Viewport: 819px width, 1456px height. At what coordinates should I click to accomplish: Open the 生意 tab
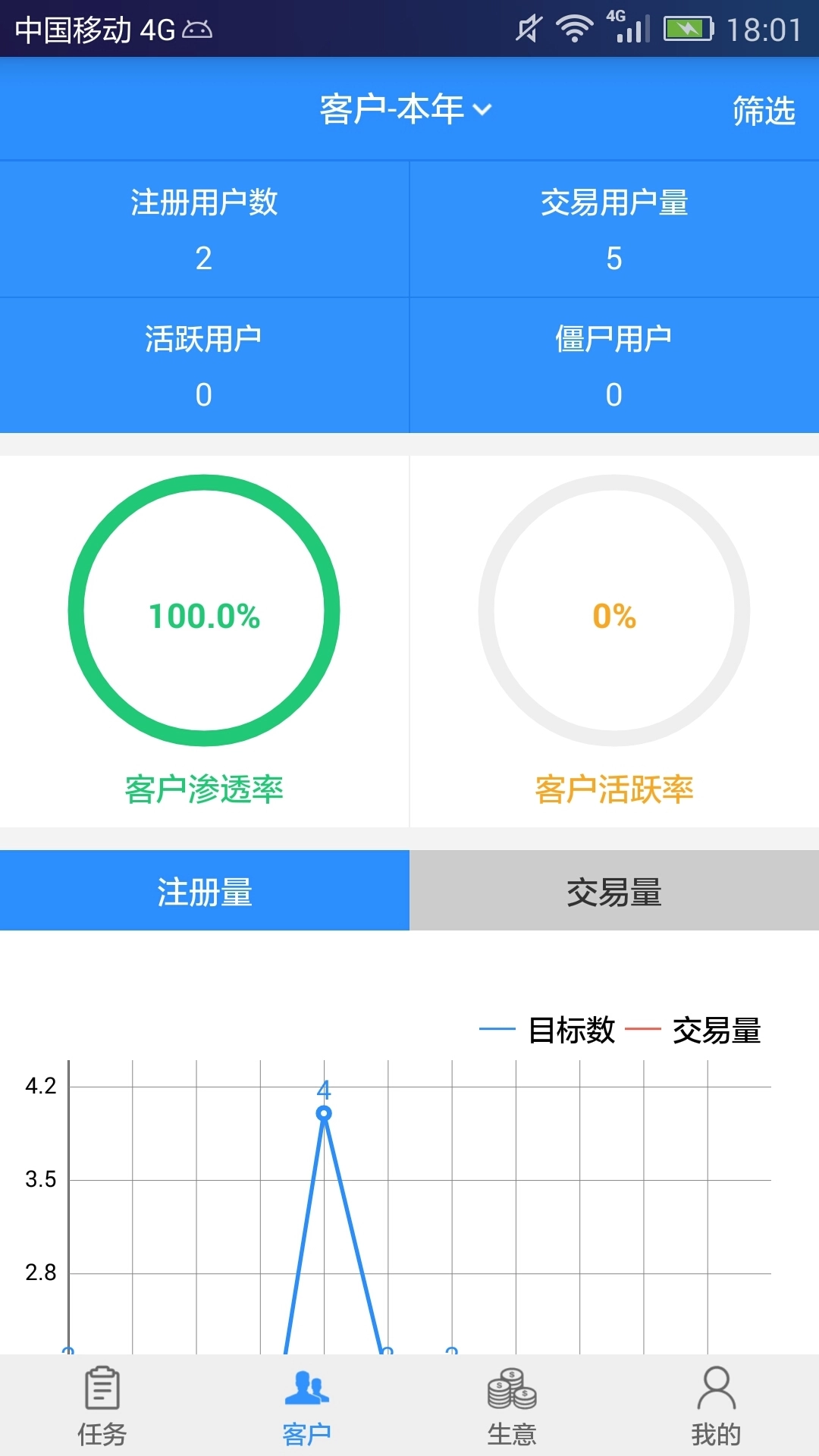pyautogui.click(x=512, y=1407)
